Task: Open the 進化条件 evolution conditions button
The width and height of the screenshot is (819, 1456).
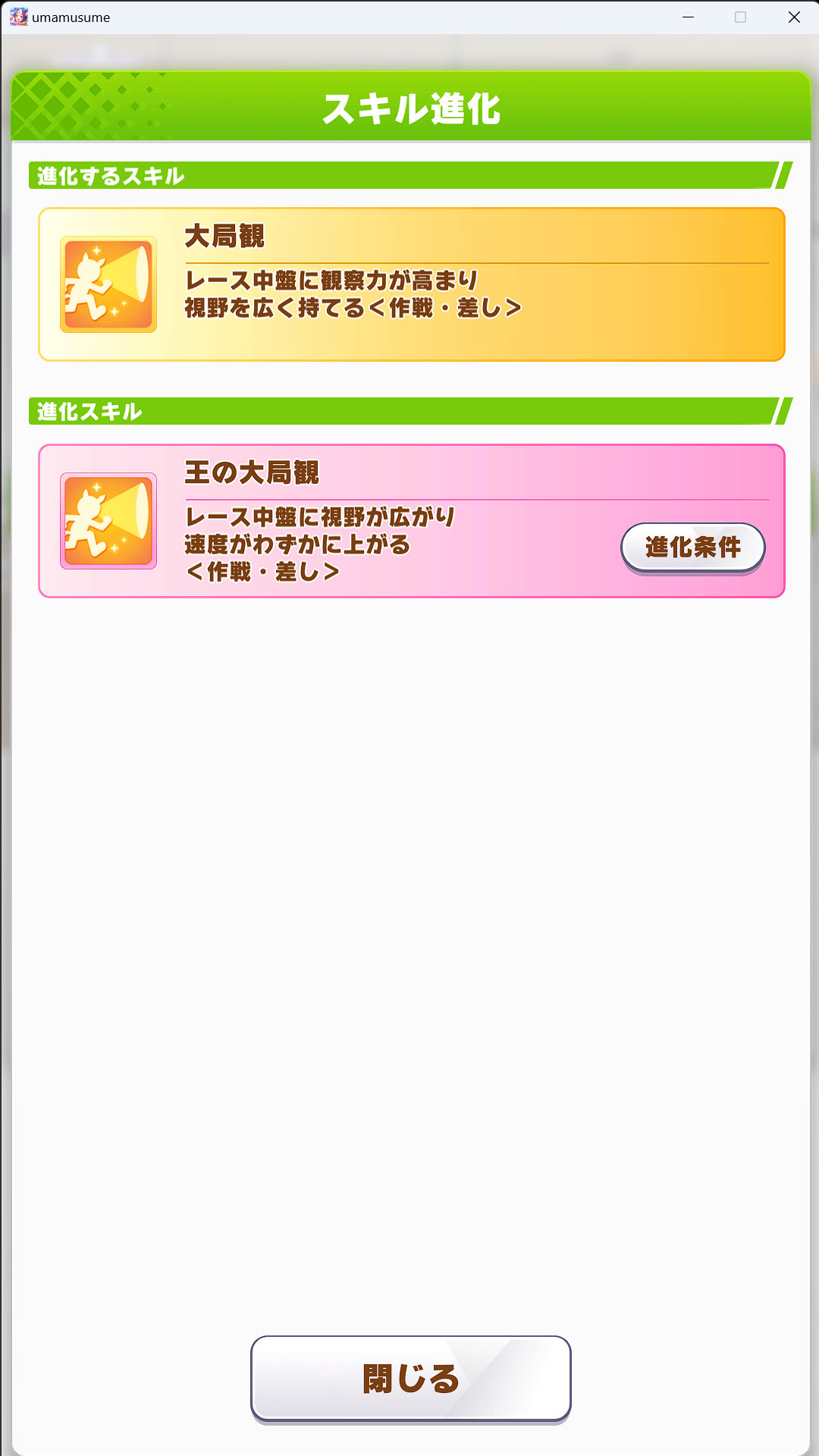Action: [x=692, y=547]
